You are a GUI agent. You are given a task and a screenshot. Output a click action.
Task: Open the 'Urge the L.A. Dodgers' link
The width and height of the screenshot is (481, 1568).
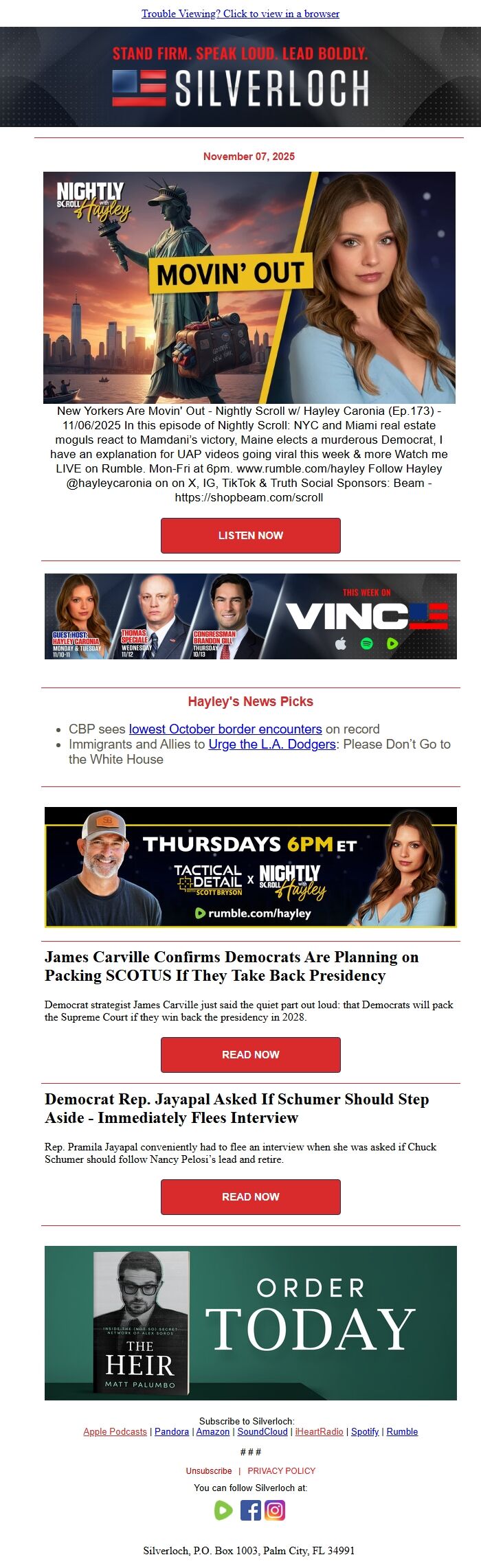pyautogui.click(x=272, y=744)
